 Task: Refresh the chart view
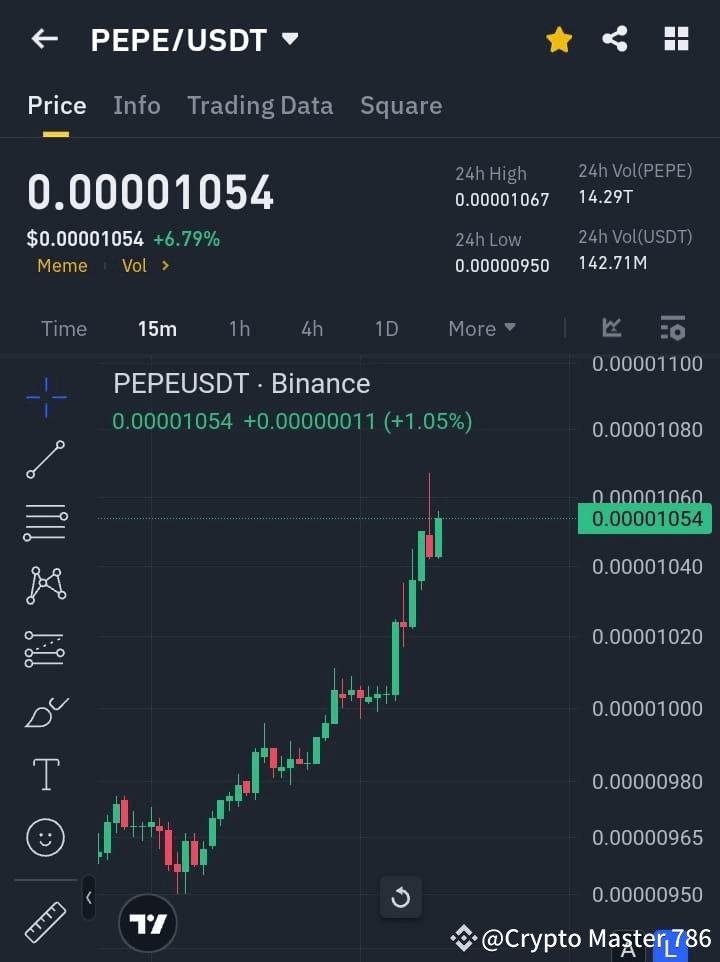coord(401,897)
